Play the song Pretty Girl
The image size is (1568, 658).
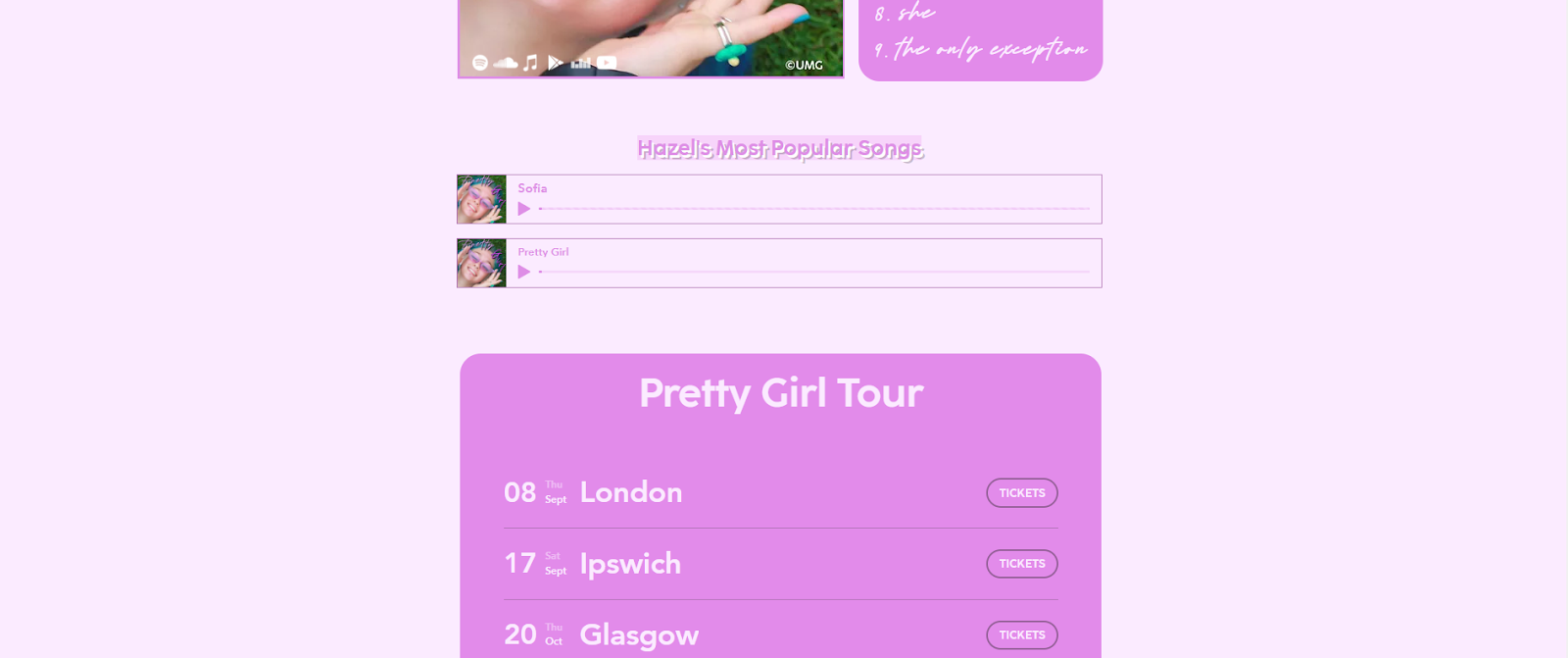pyautogui.click(x=524, y=272)
